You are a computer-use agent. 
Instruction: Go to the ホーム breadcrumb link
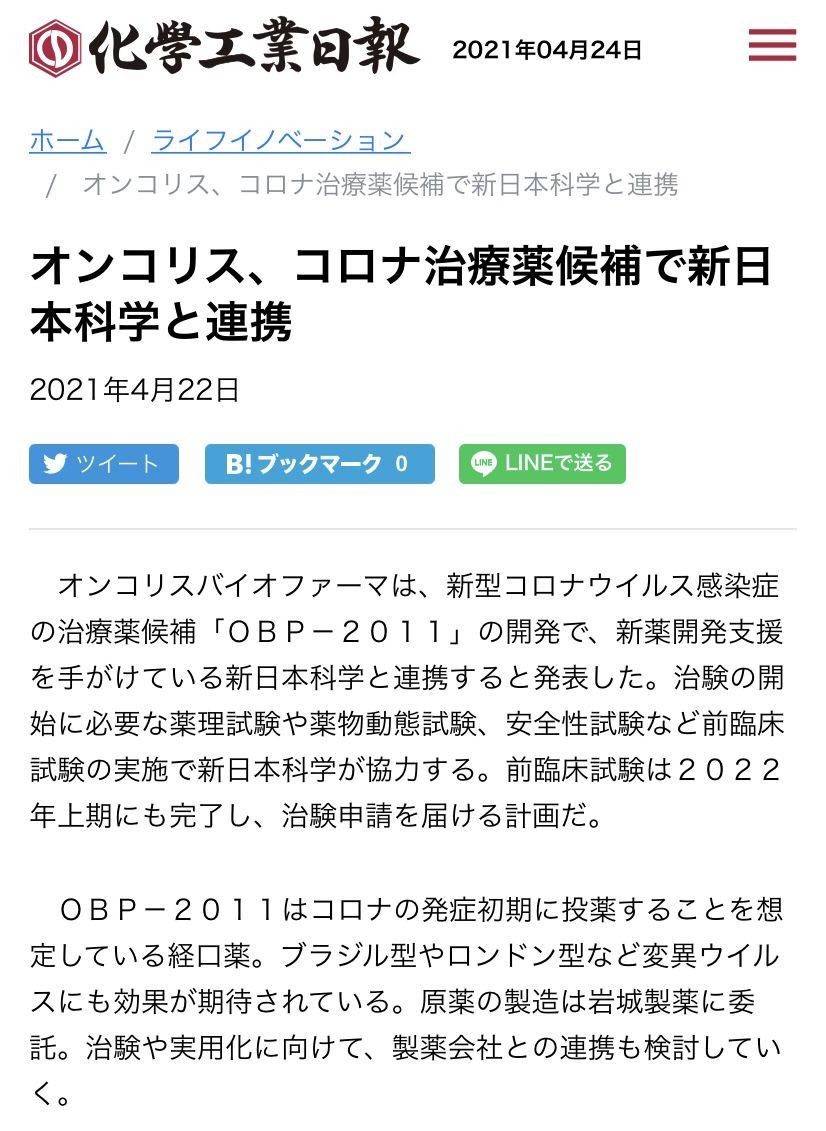pos(67,140)
